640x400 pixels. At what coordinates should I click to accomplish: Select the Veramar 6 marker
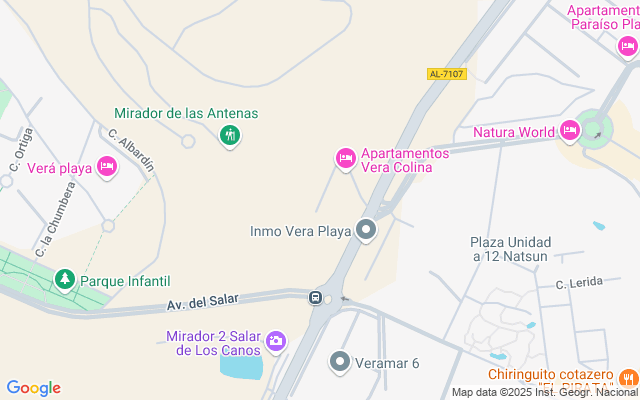(341, 362)
